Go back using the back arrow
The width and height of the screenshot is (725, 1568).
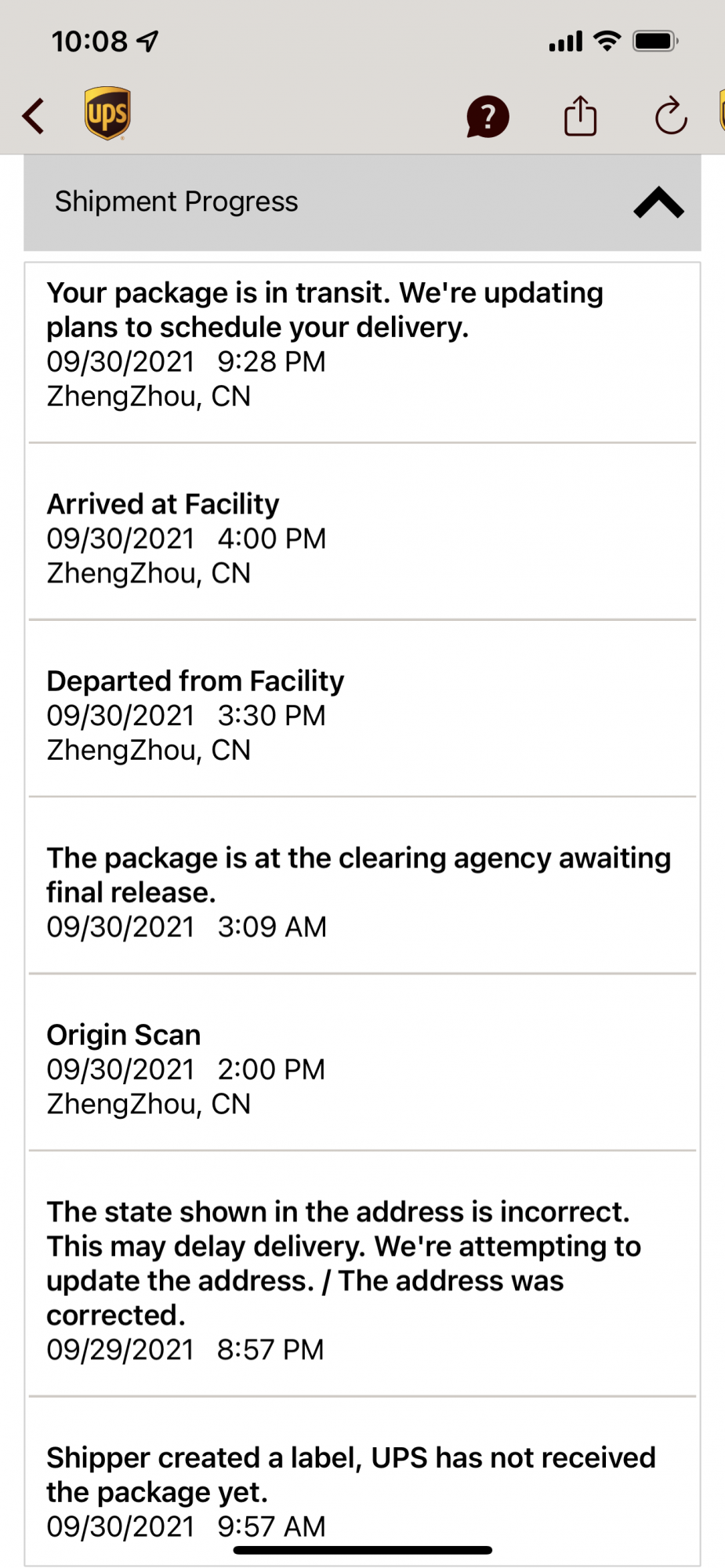pyautogui.click(x=33, y=116)
